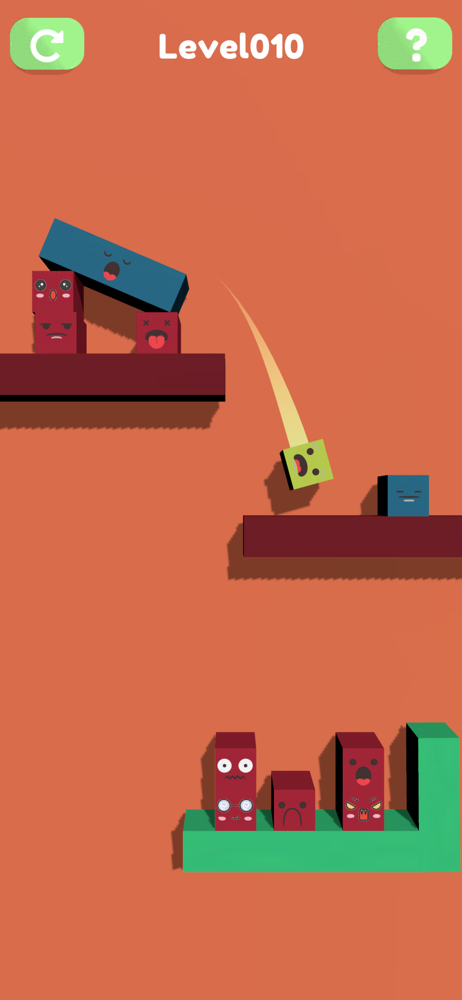
Task: Tap the small blue square block
Action: pos(403,495)
